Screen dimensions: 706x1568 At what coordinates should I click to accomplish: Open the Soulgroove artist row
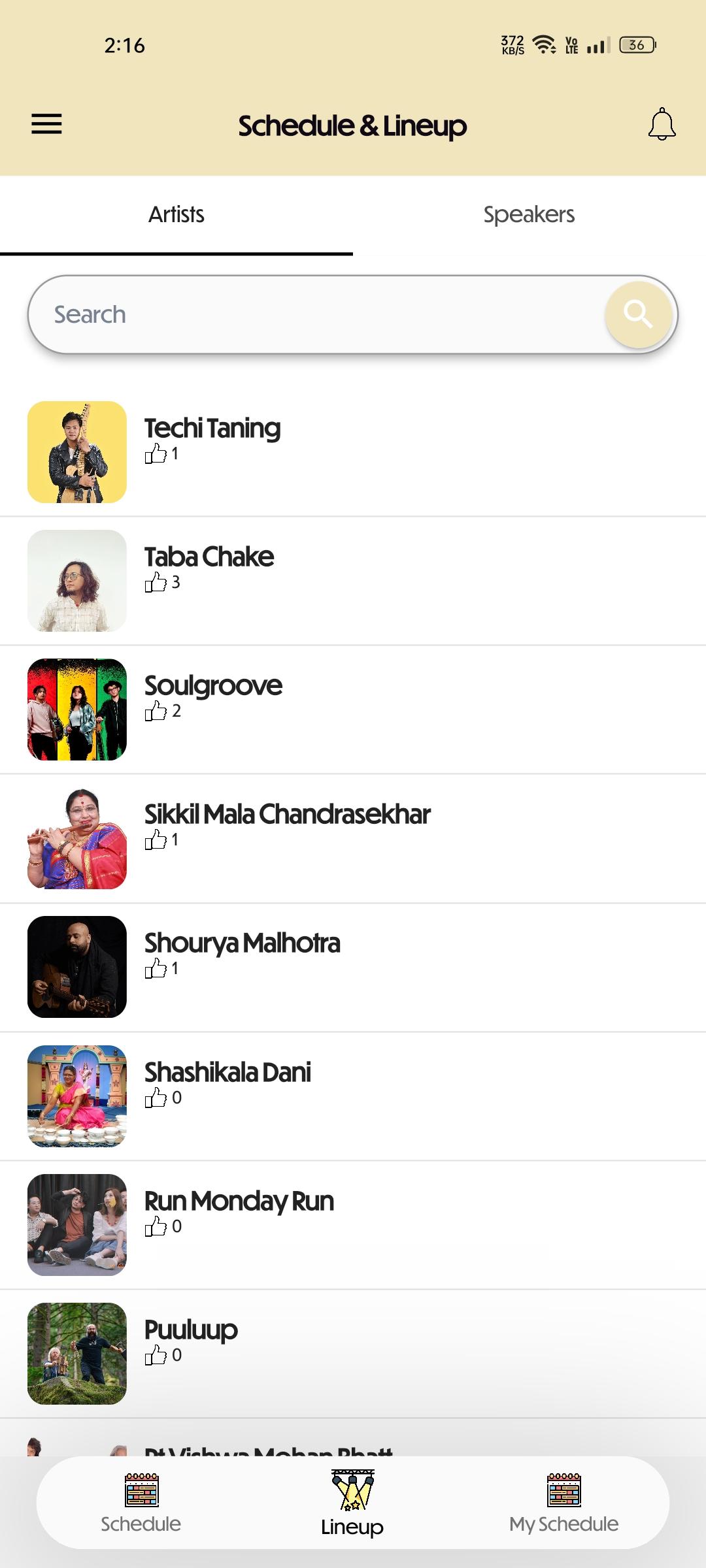point(353,710)
